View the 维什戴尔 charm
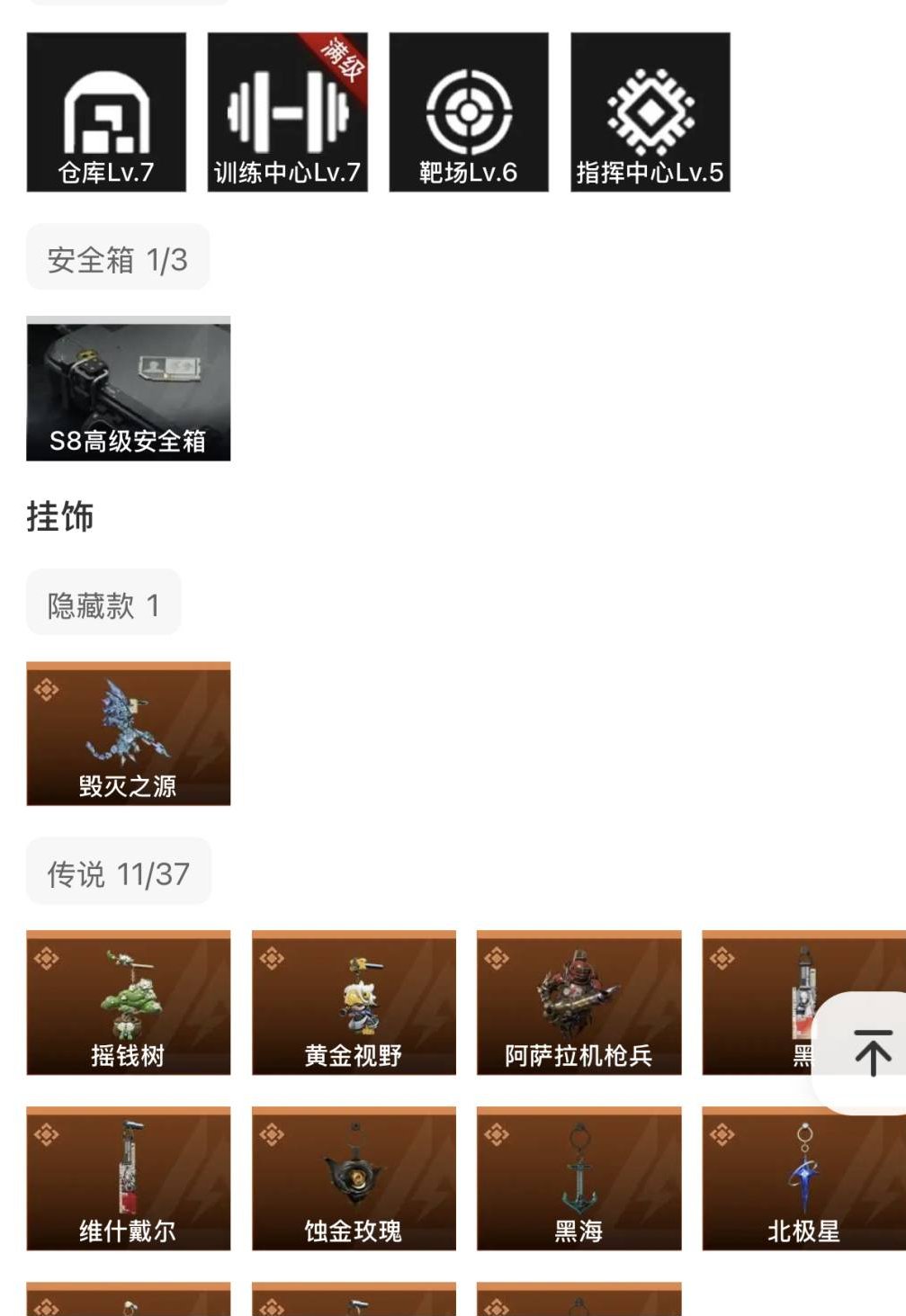This screenshot has width=906, height=1316. point(128,1181)
